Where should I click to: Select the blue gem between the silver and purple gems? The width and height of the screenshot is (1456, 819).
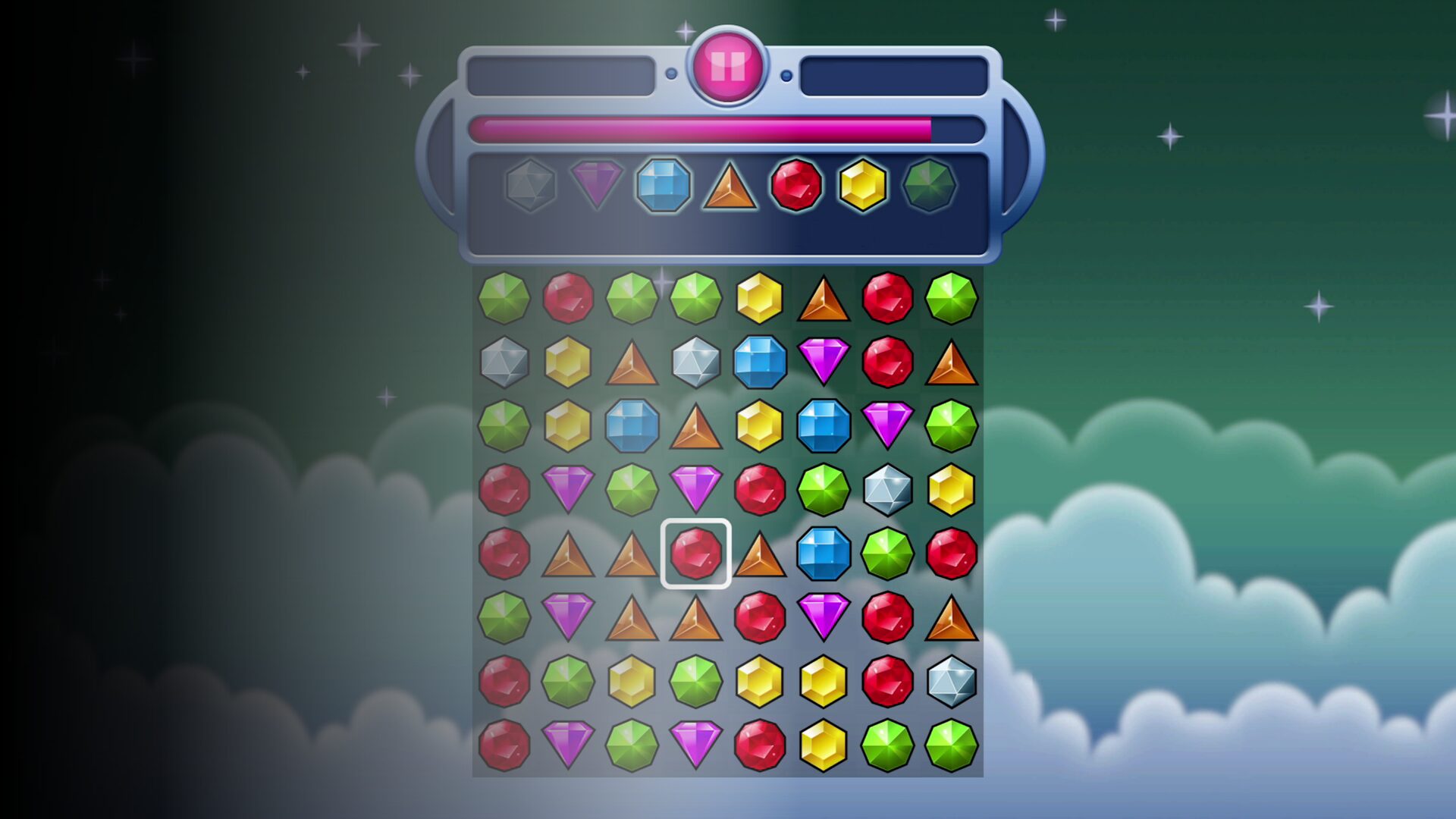point(760,362)
